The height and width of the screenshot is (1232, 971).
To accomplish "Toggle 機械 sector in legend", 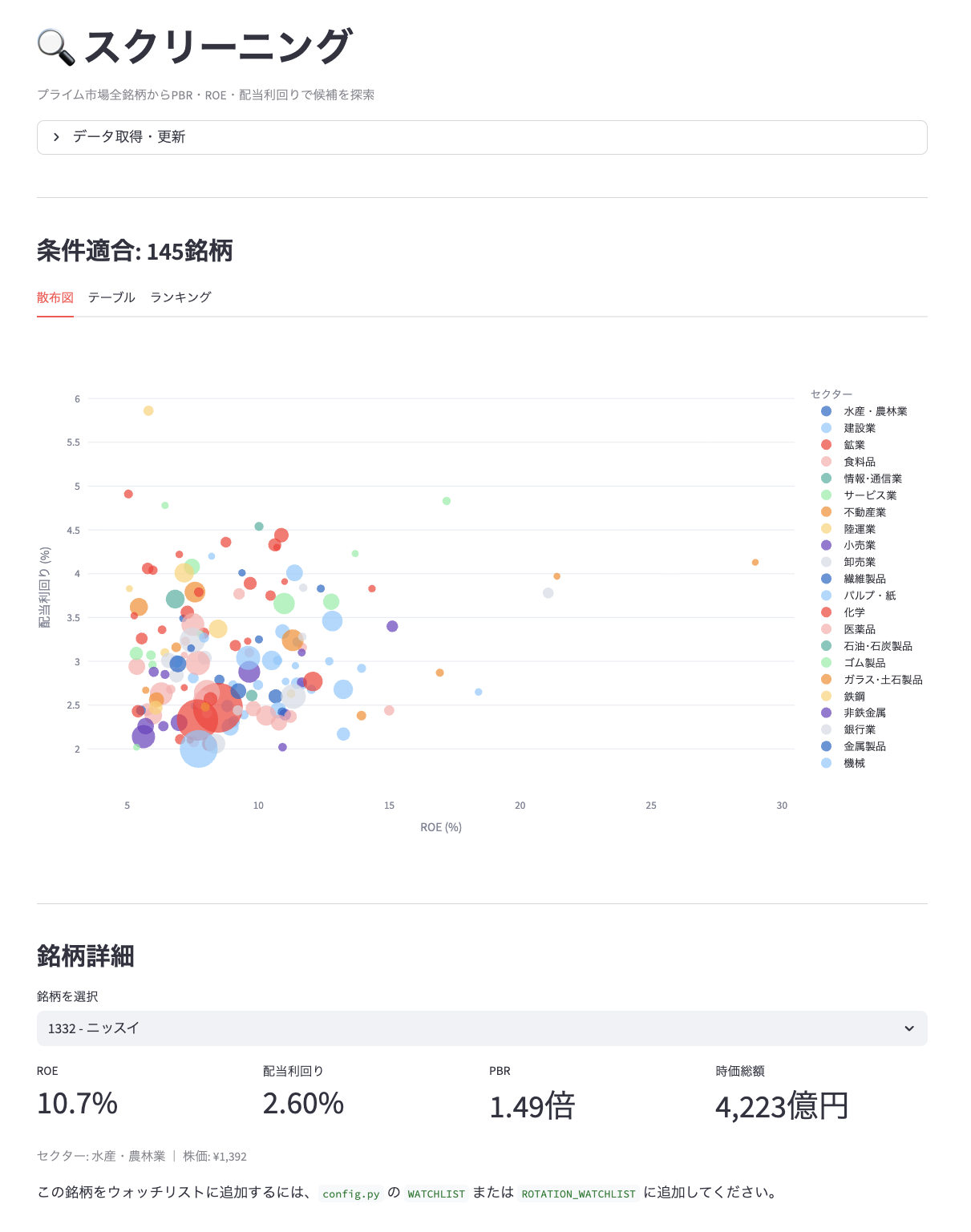I will click(x=854, y=763).
